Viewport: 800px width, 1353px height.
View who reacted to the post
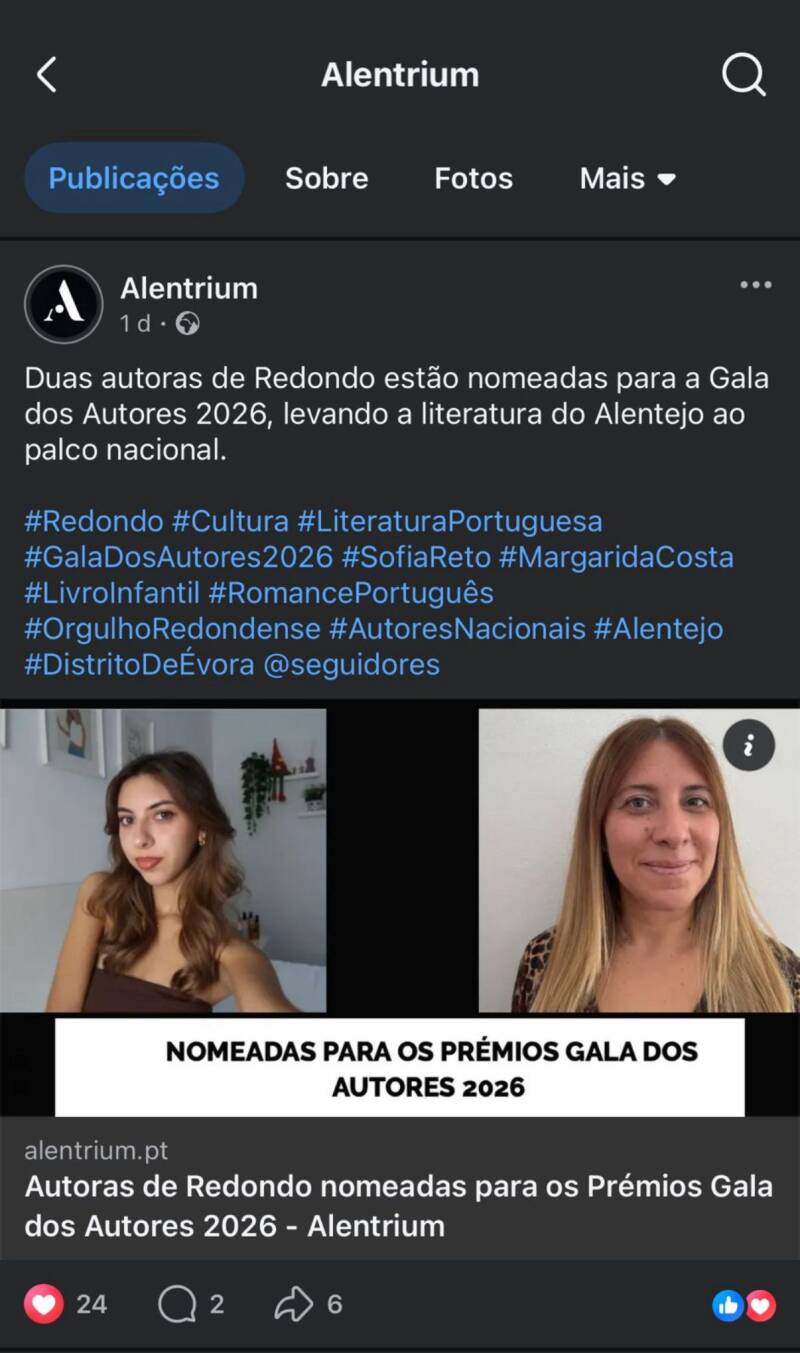click(744, 1304)
